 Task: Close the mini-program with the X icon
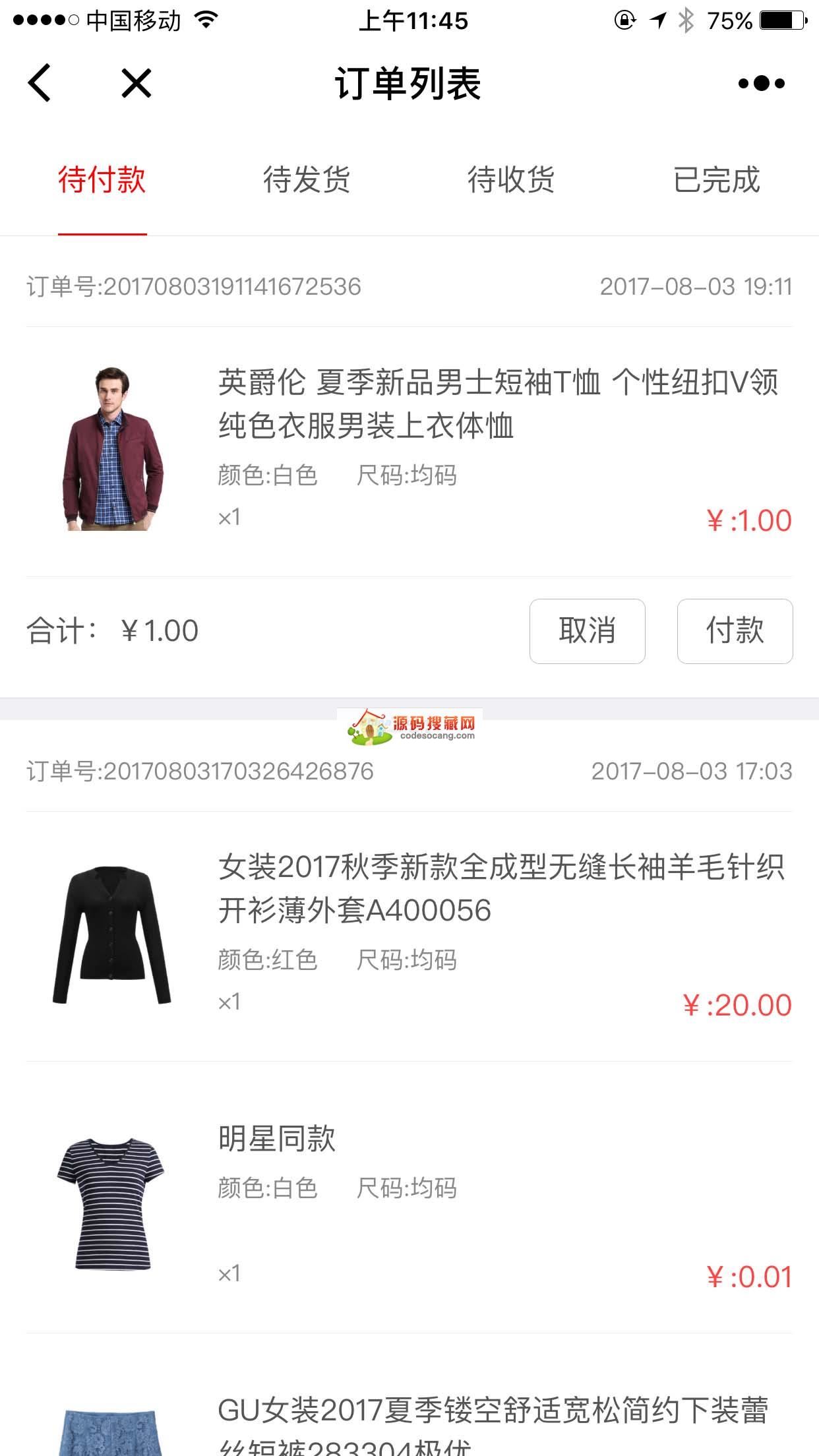pos(134,83)
